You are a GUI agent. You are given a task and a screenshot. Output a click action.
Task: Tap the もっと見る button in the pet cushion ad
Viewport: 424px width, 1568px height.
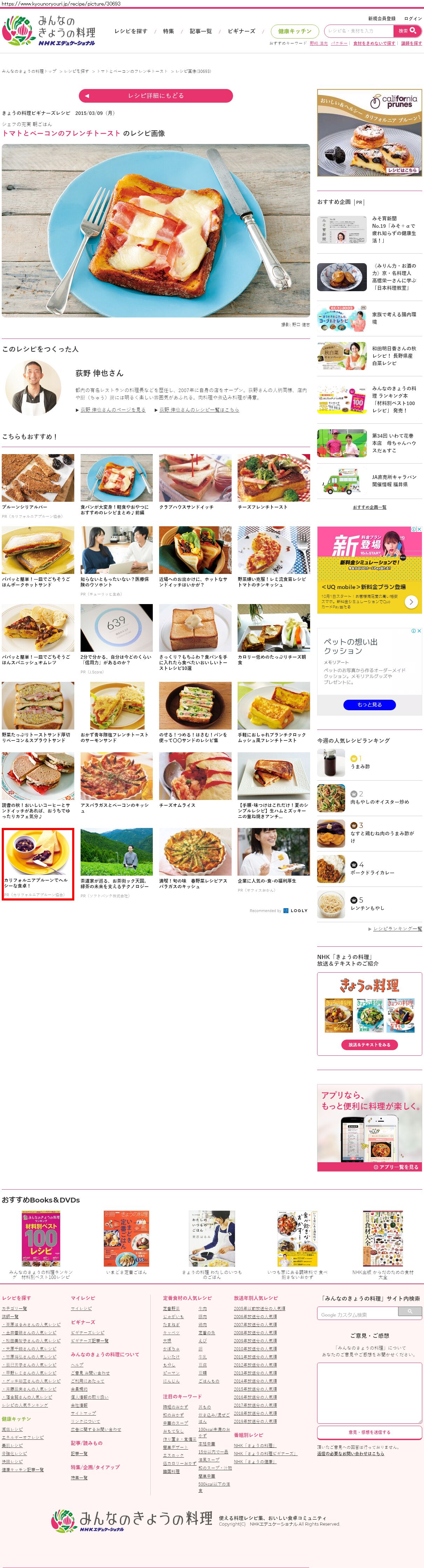(x=369, y=704)
